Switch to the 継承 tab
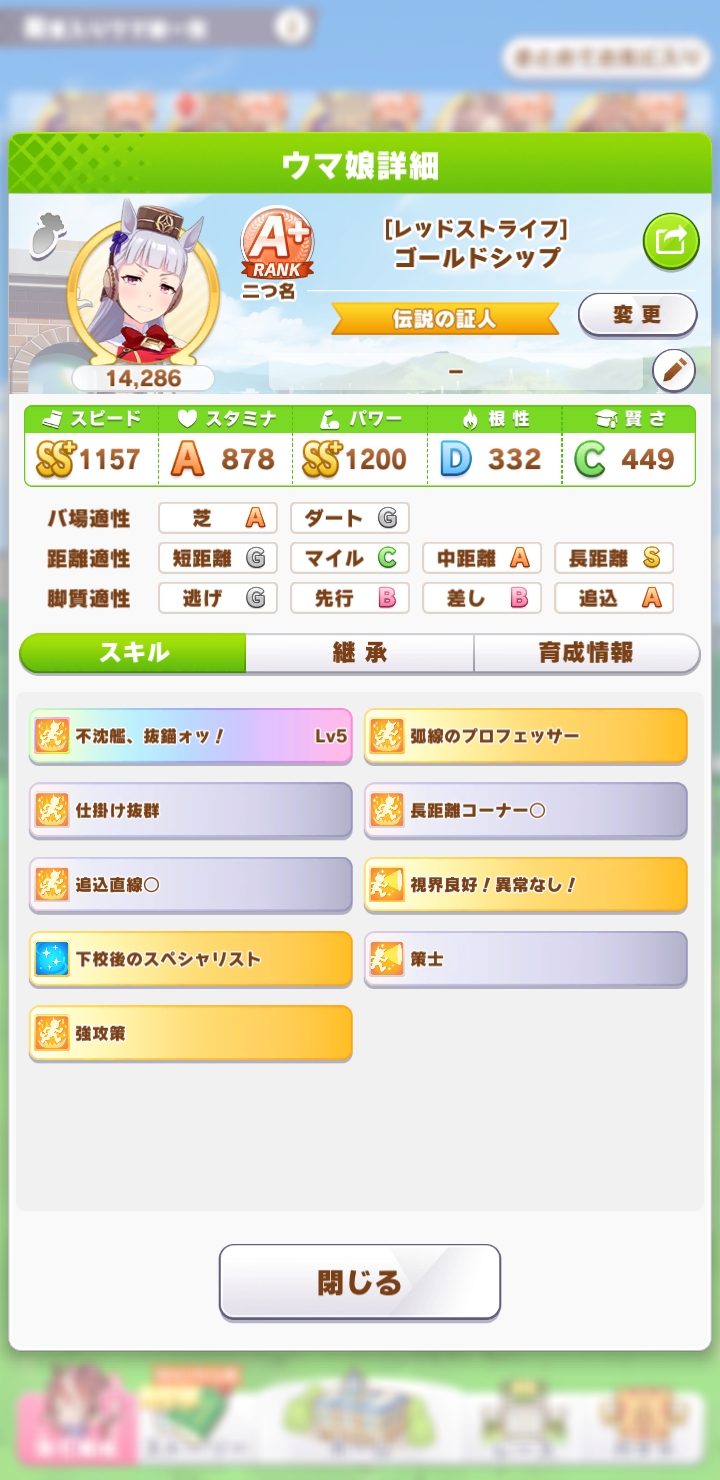This screenshot has width=720, height=1480. (359, 653)
